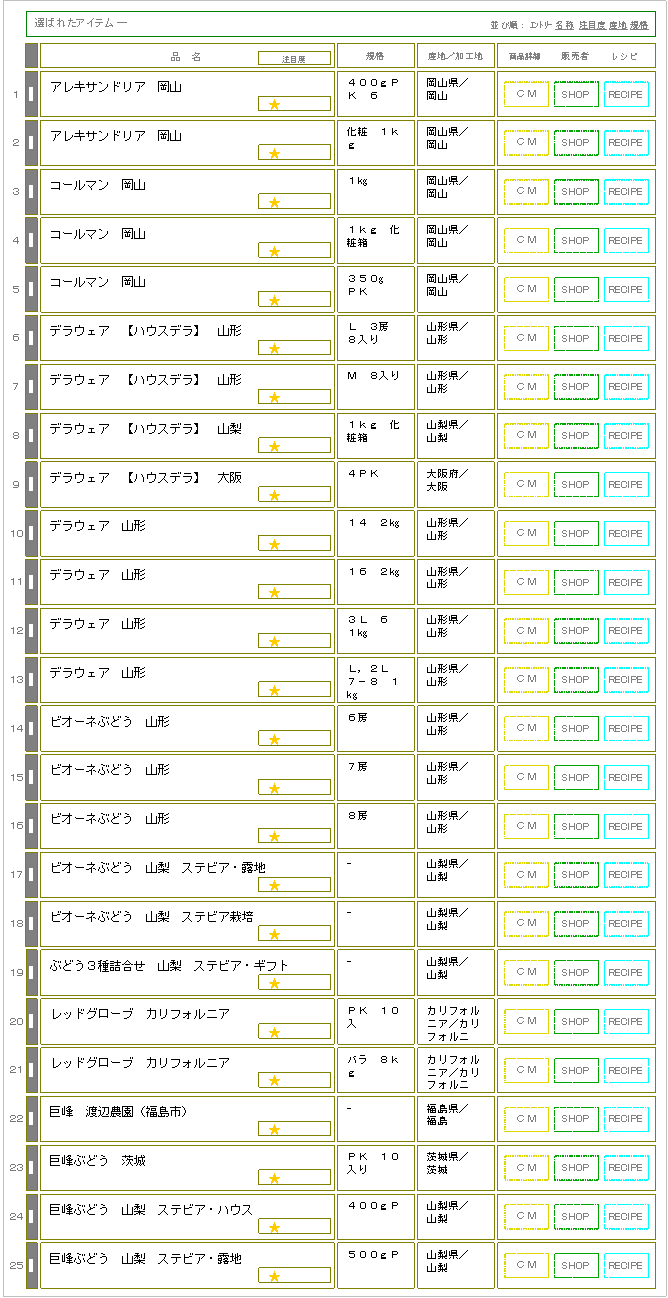The image size is (668, 1298).
Task: Open SHOP for ピオーネぶどう 山形 7房
Action: point(576,778)
